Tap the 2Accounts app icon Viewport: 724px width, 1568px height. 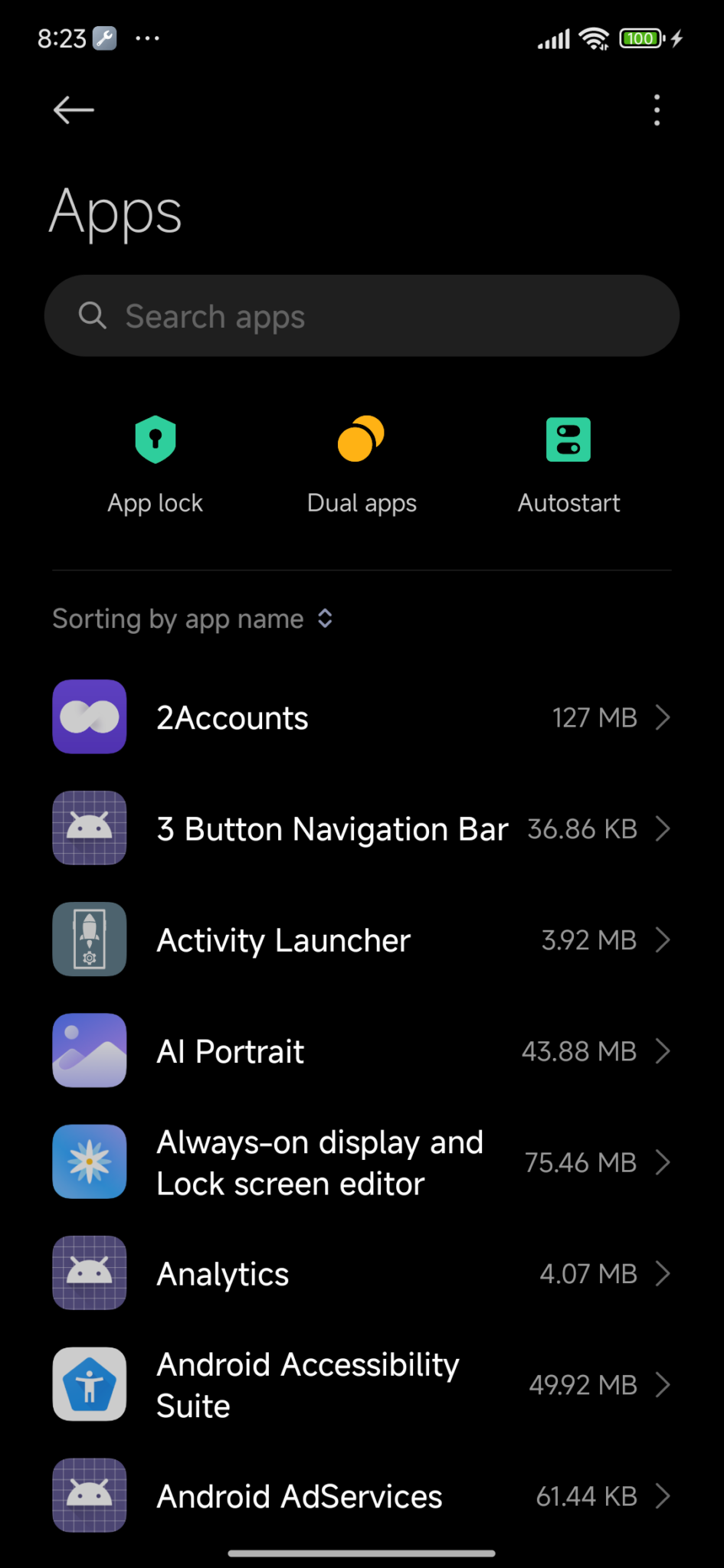click(89, 717)
